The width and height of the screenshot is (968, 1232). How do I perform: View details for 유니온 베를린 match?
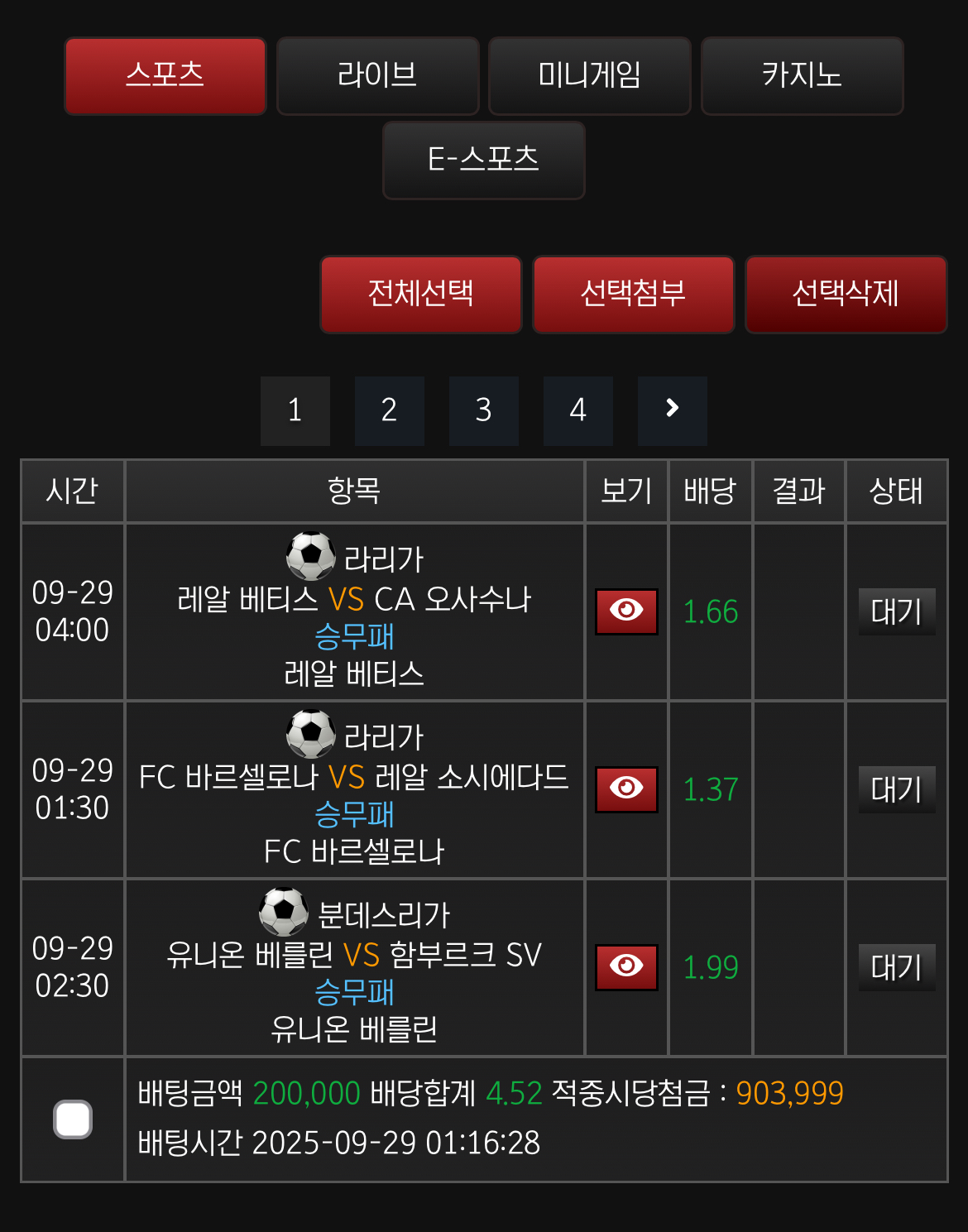[626, 967]
